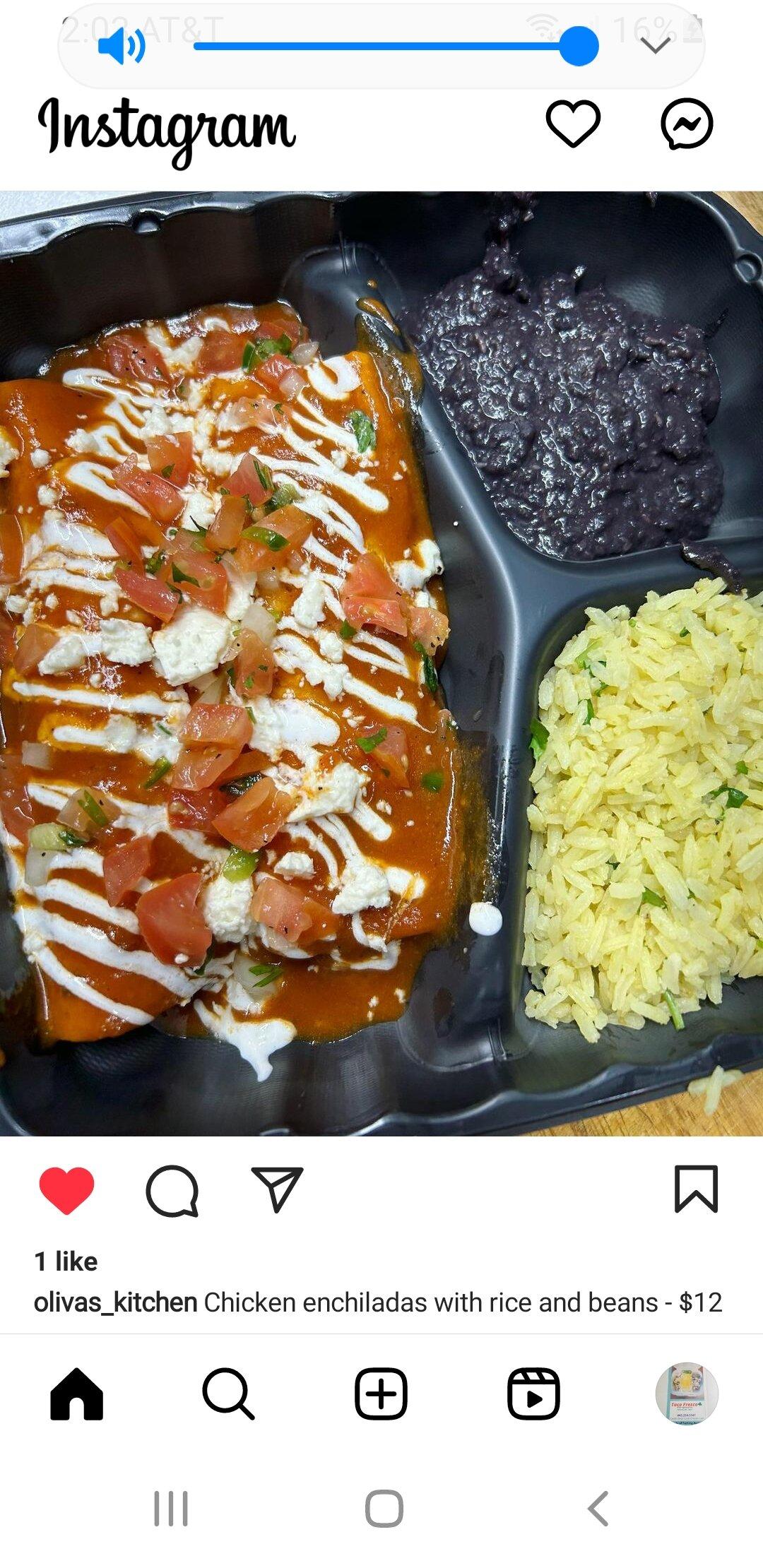This screenshot has width=763, height=1568.
Task: View who liked this post
Action: 66,1261
